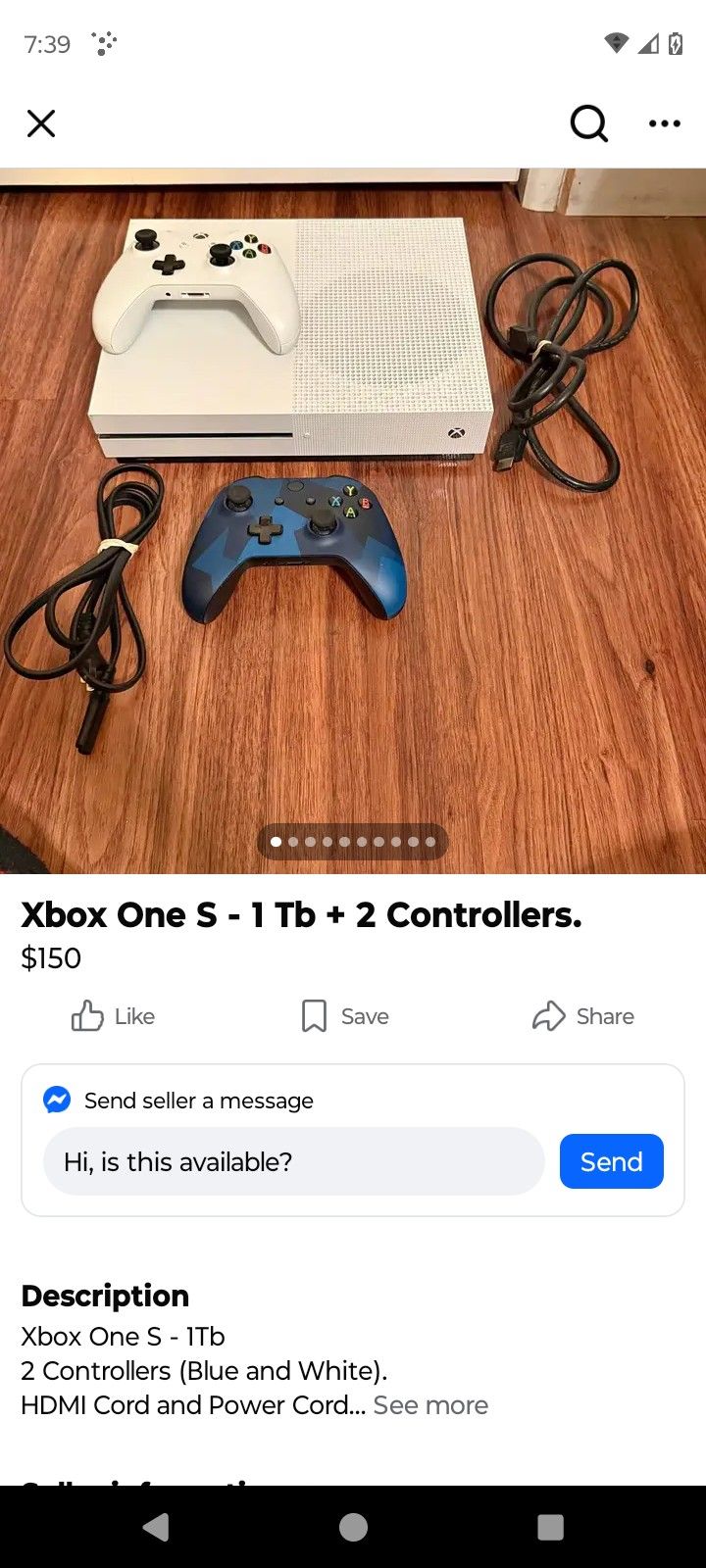The height and width of the screenshot is (1568, 706).
Task: Open Android recent apps with square button
Action: point(549,1527)
